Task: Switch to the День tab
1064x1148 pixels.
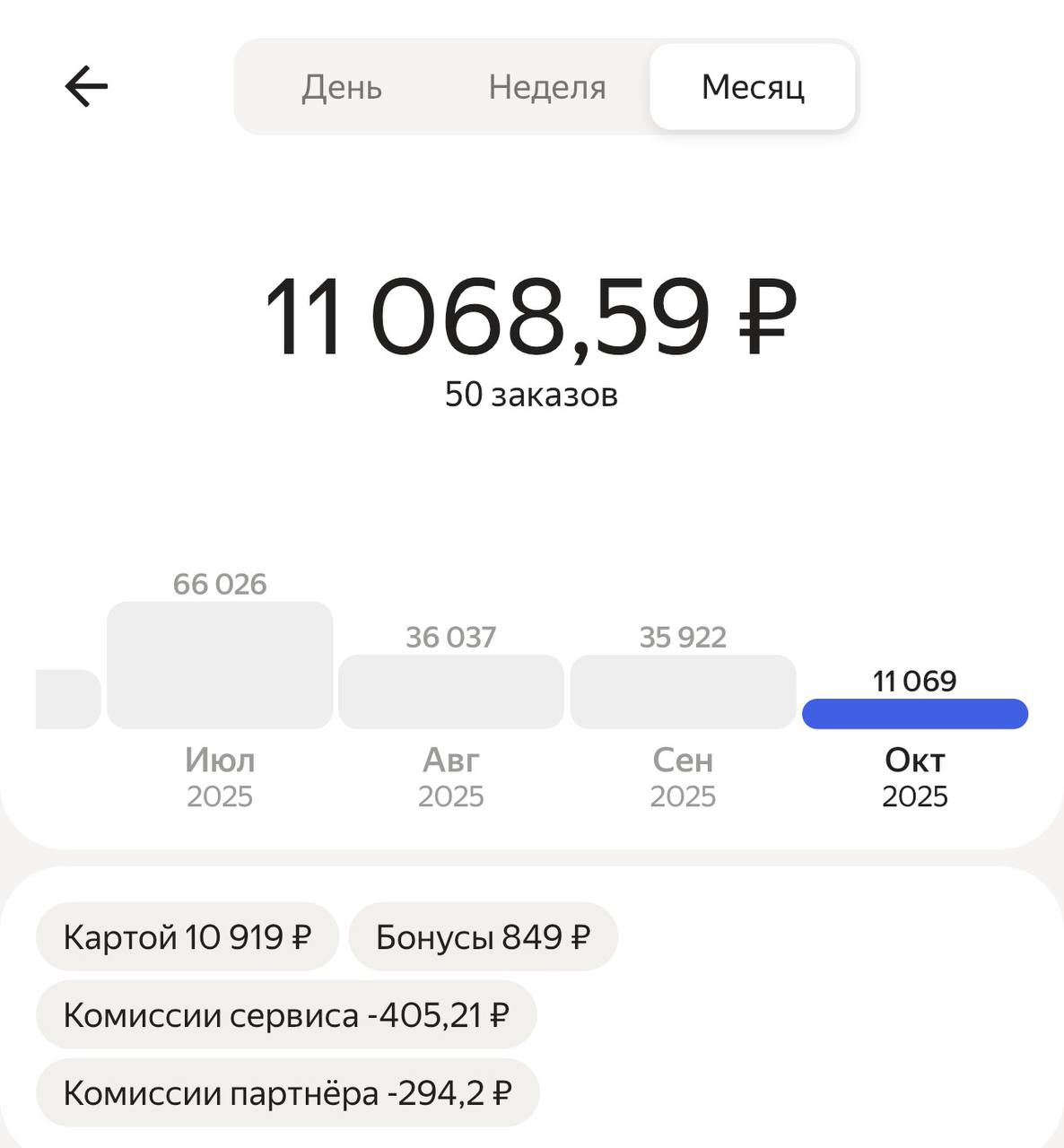Action: [x=342, y=87]
